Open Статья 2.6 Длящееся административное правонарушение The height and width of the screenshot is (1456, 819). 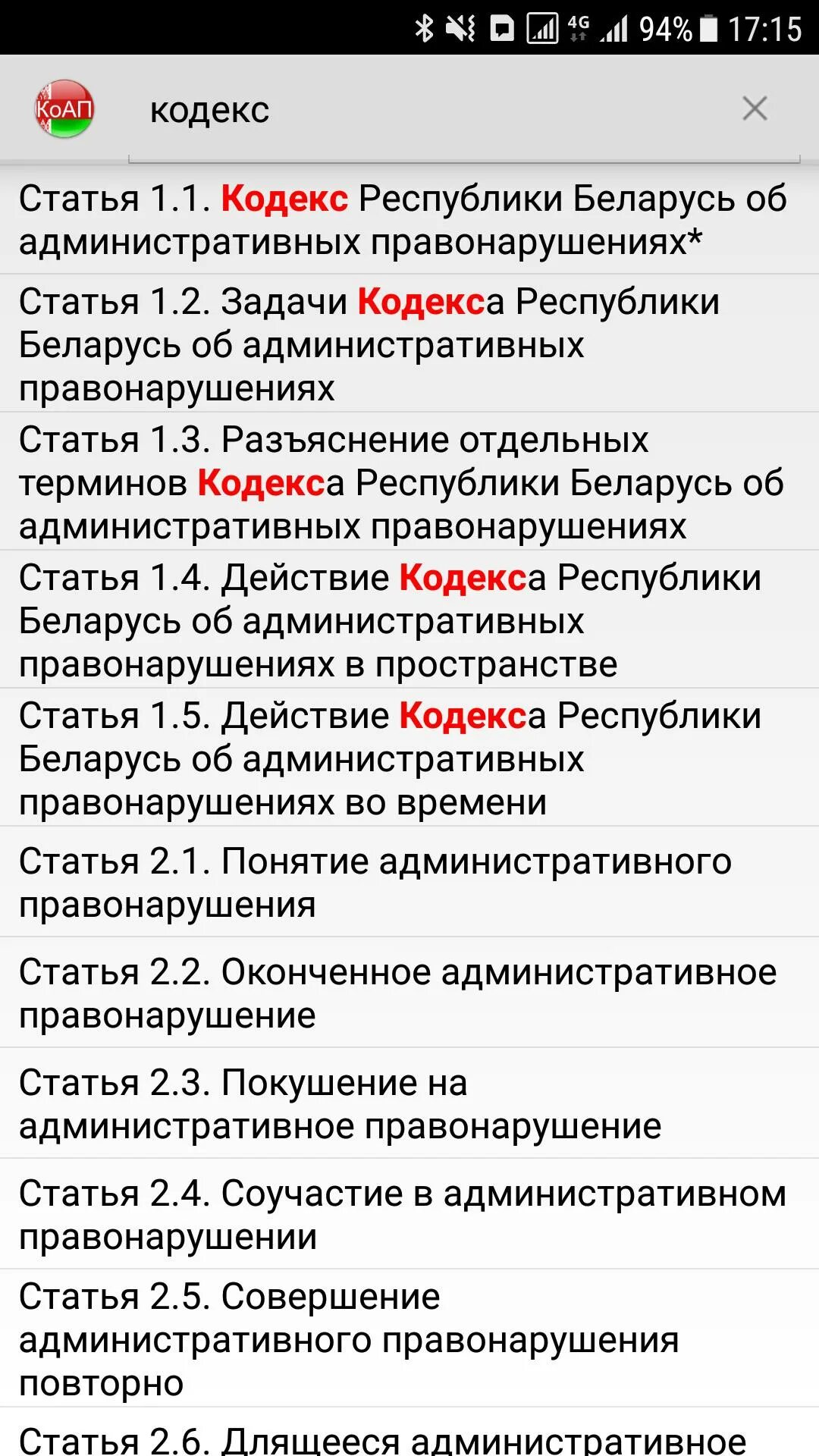(x=409, y=1432)
